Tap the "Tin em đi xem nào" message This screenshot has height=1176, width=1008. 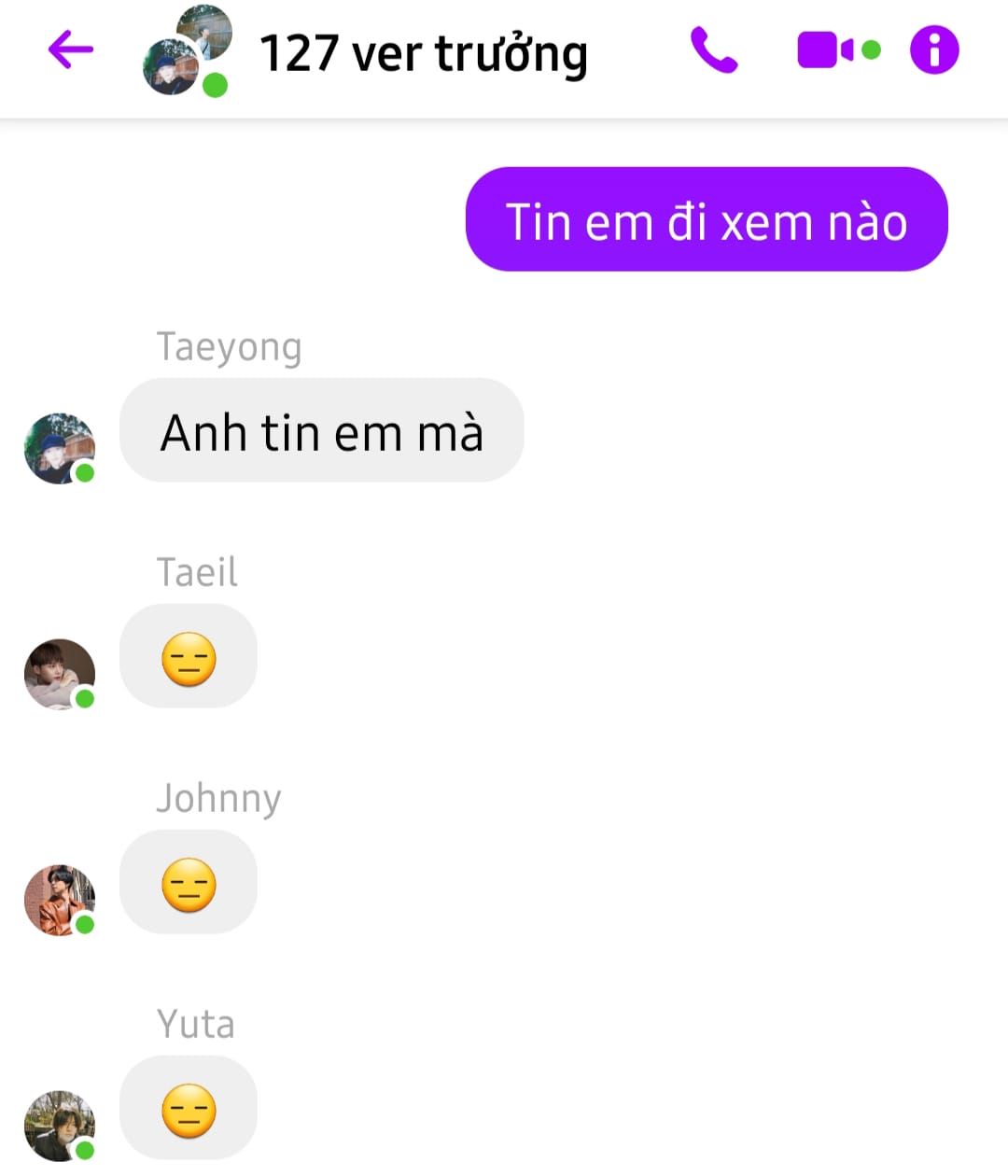pyautogui.click(x=707, y=220)
